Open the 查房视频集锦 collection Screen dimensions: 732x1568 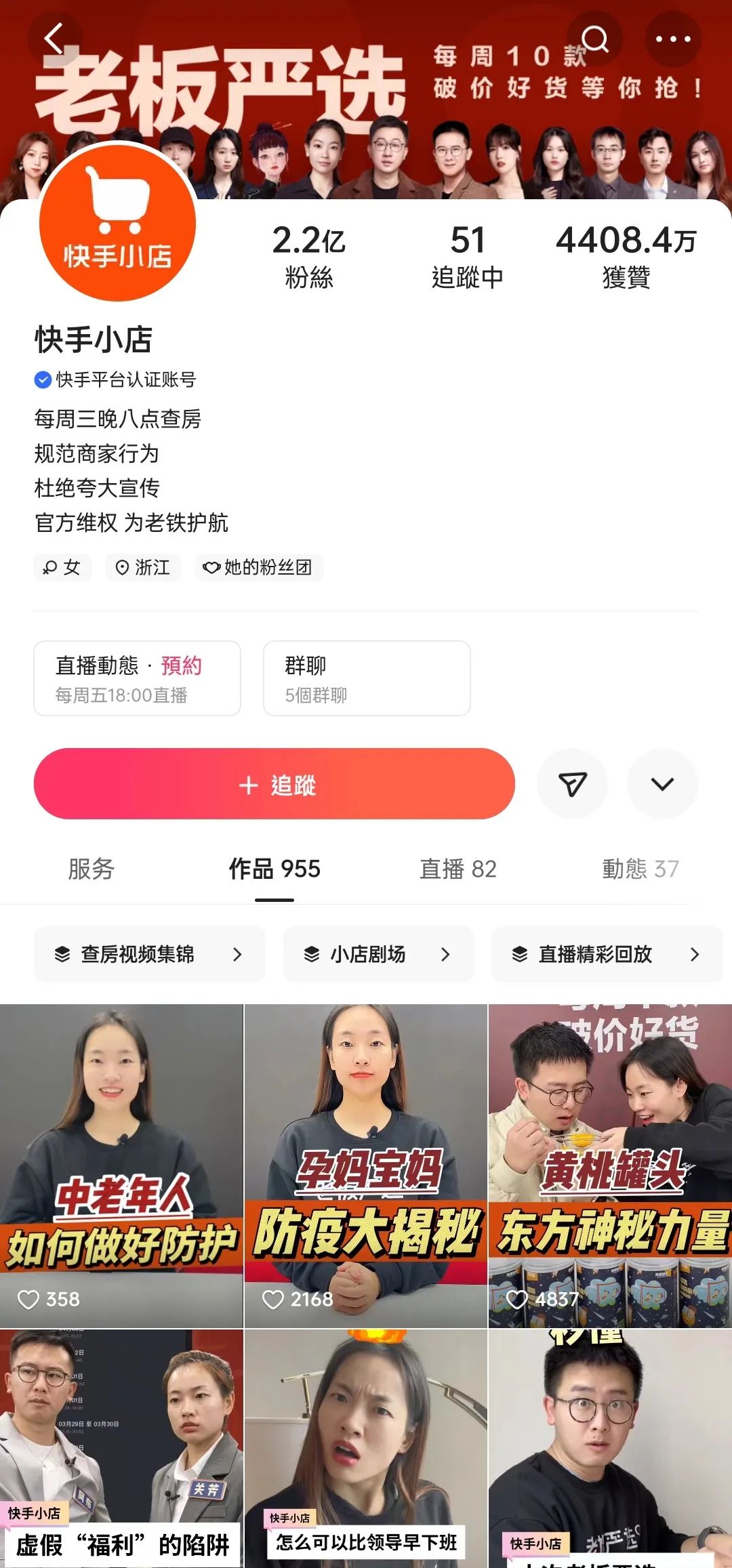click(x=149, y=954)
